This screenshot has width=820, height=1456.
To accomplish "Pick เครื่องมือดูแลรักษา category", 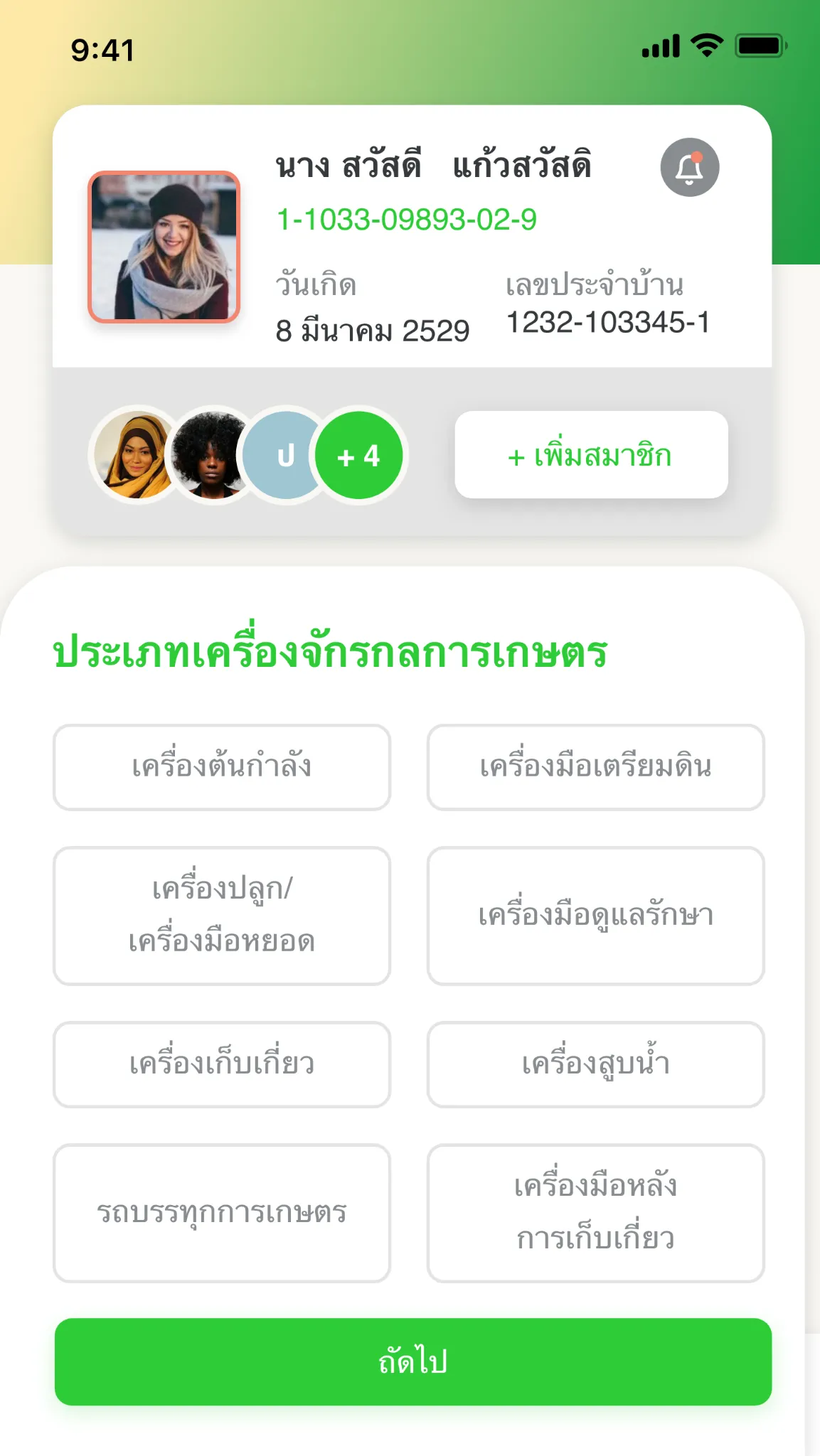I will tap(595, 915).
